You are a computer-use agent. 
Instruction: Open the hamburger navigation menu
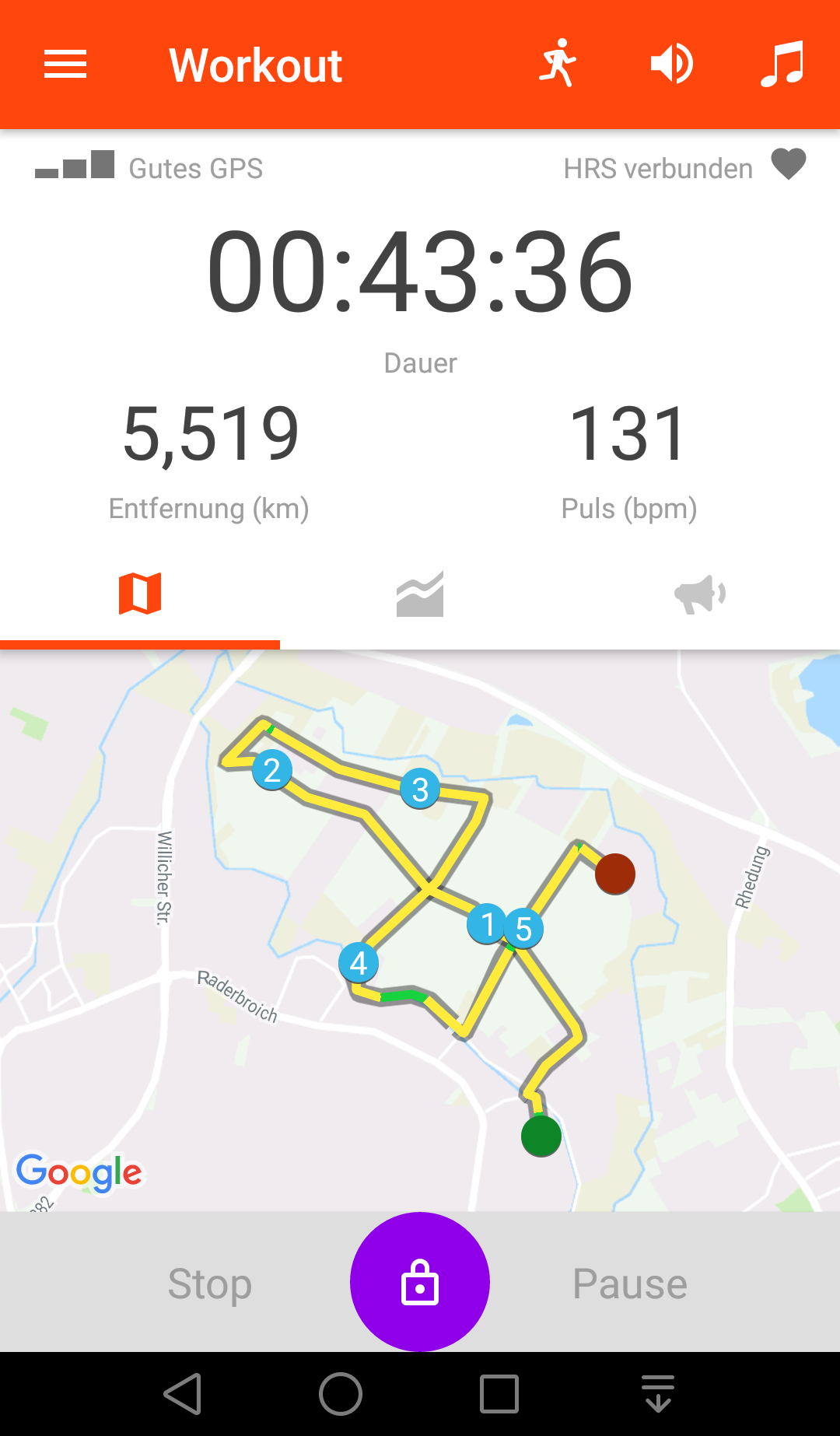coord(65,65)
